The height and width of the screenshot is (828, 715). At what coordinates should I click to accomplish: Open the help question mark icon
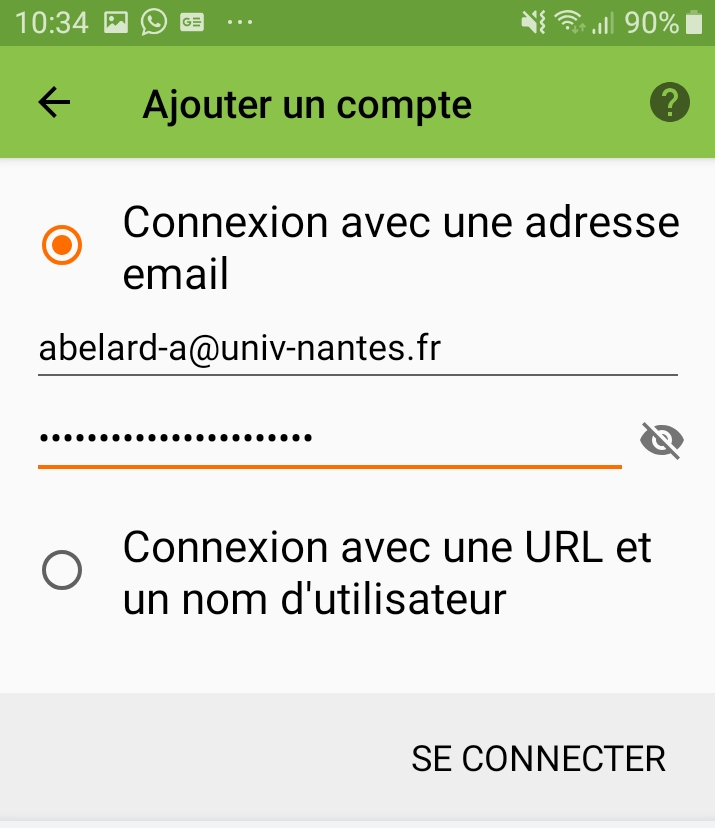(x=669, y=102)
